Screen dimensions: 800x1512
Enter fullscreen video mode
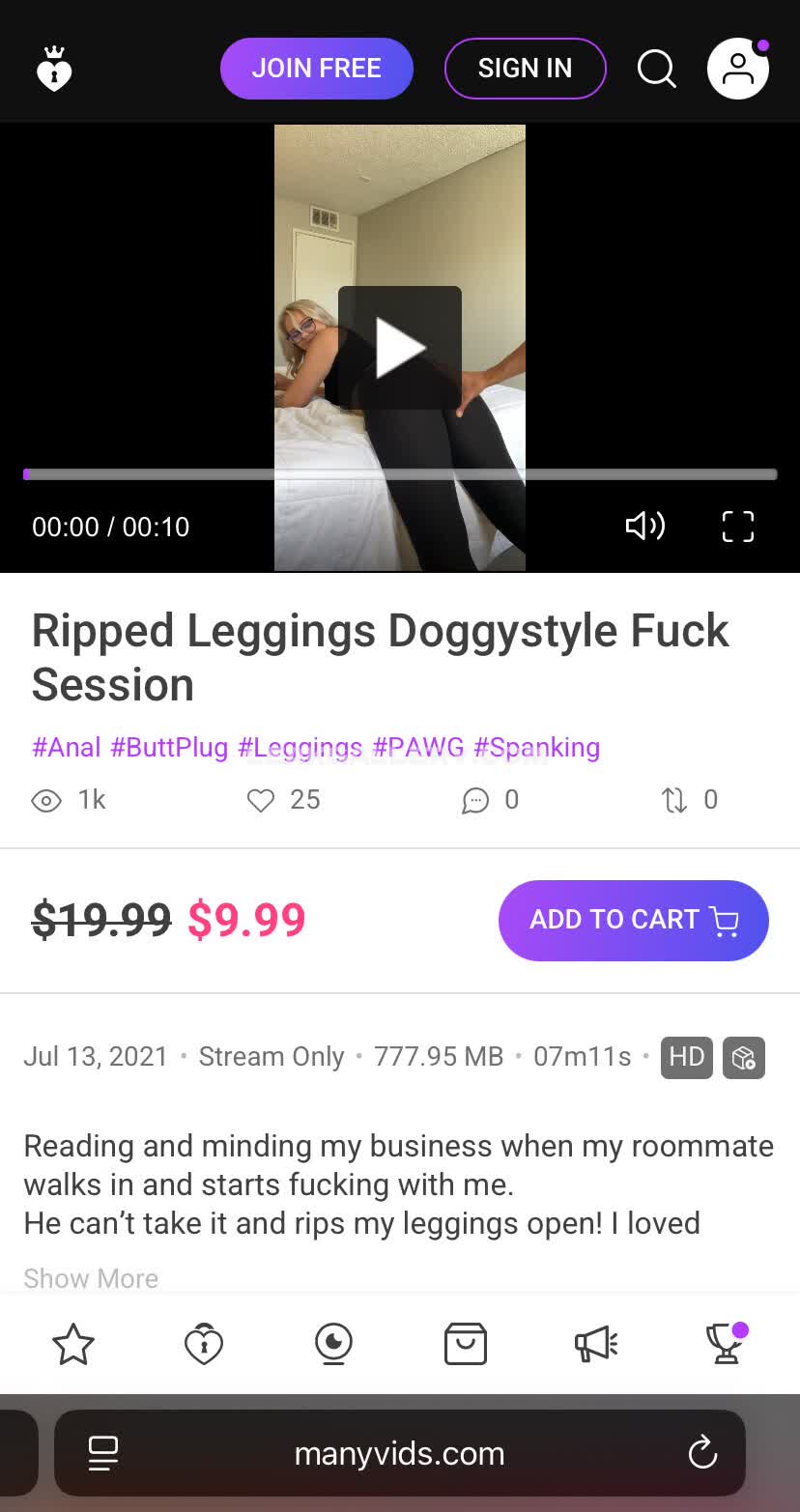tap(737, 527)
